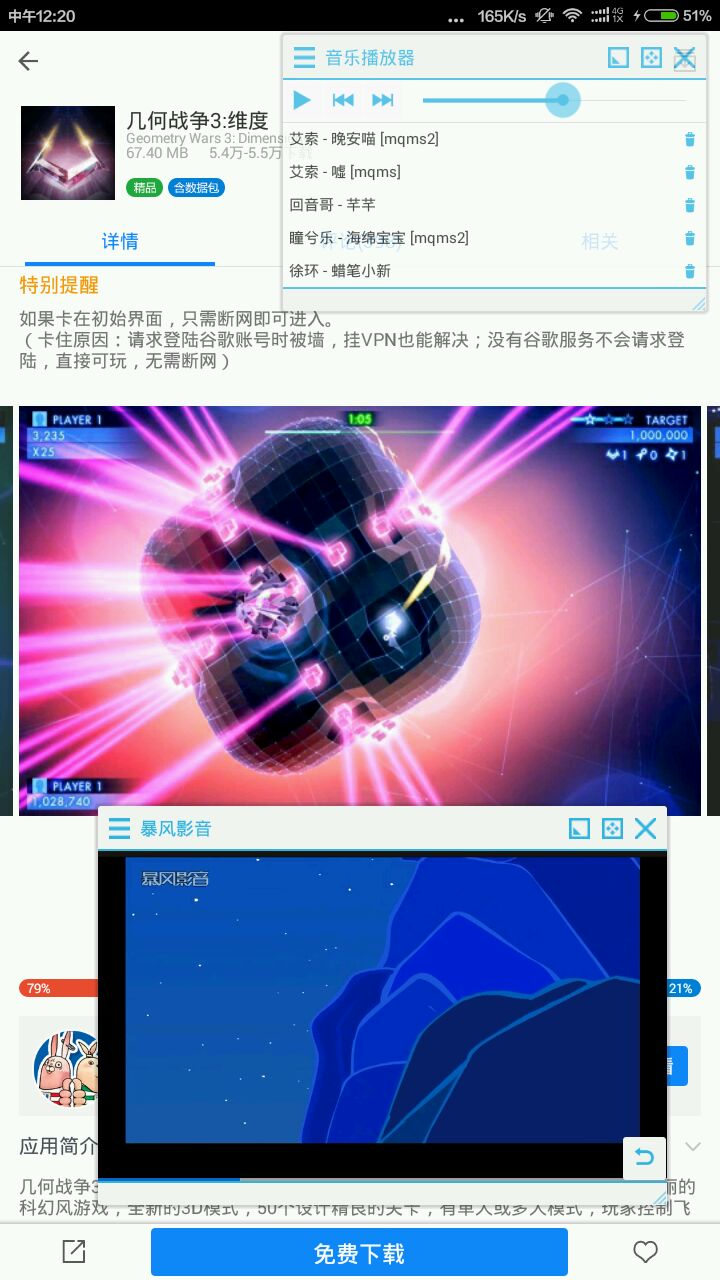720x1280 pixels.
Task: Go back using the top-left arrow
Action: click(28, 61)
